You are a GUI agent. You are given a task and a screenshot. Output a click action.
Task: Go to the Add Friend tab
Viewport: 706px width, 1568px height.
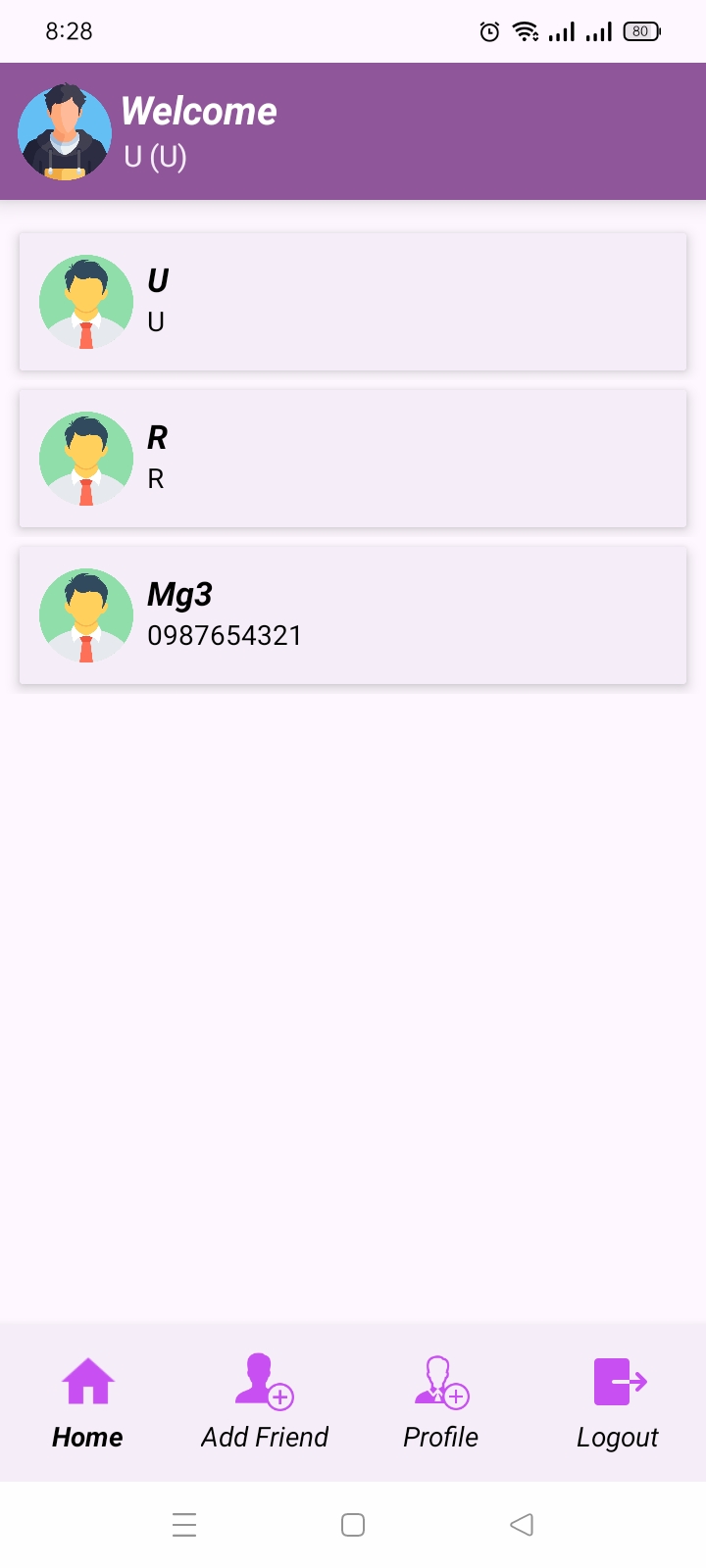pos(265,1402)
